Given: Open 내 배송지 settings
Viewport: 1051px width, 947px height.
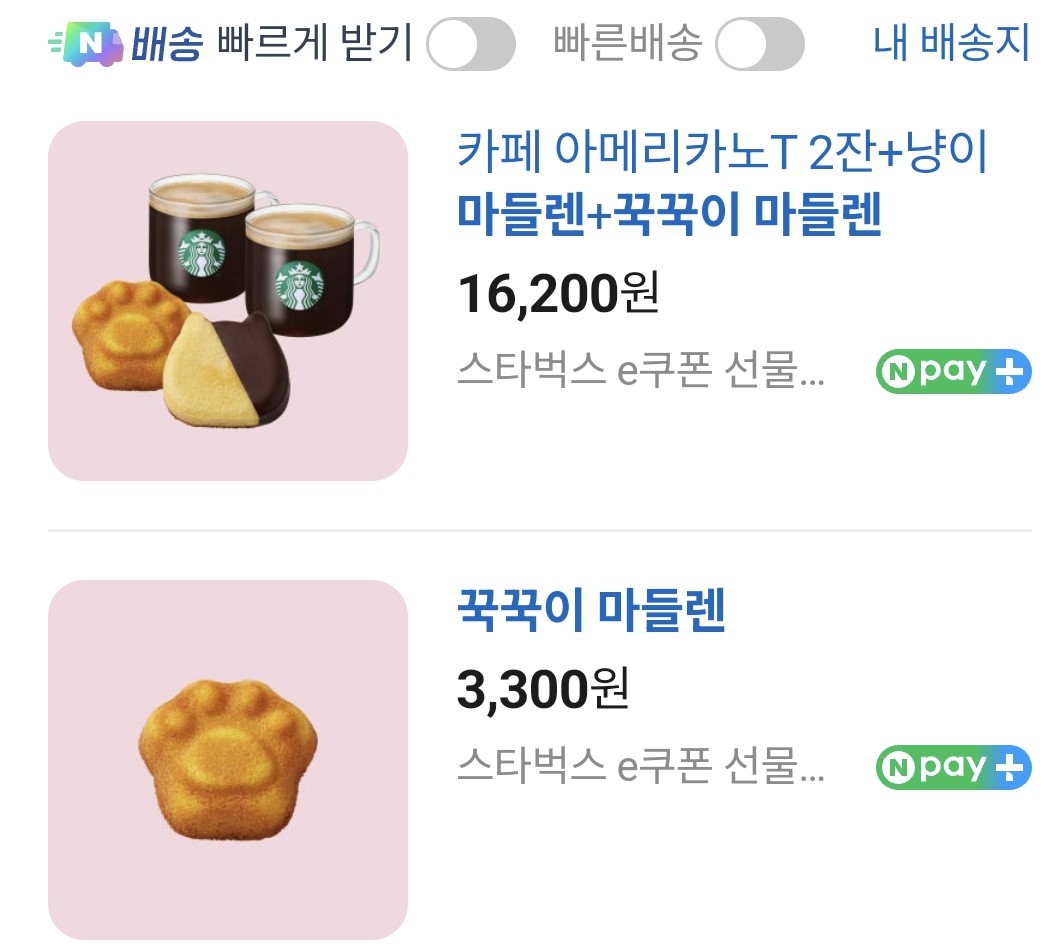Looking at the screenshot, I should 951,43.
